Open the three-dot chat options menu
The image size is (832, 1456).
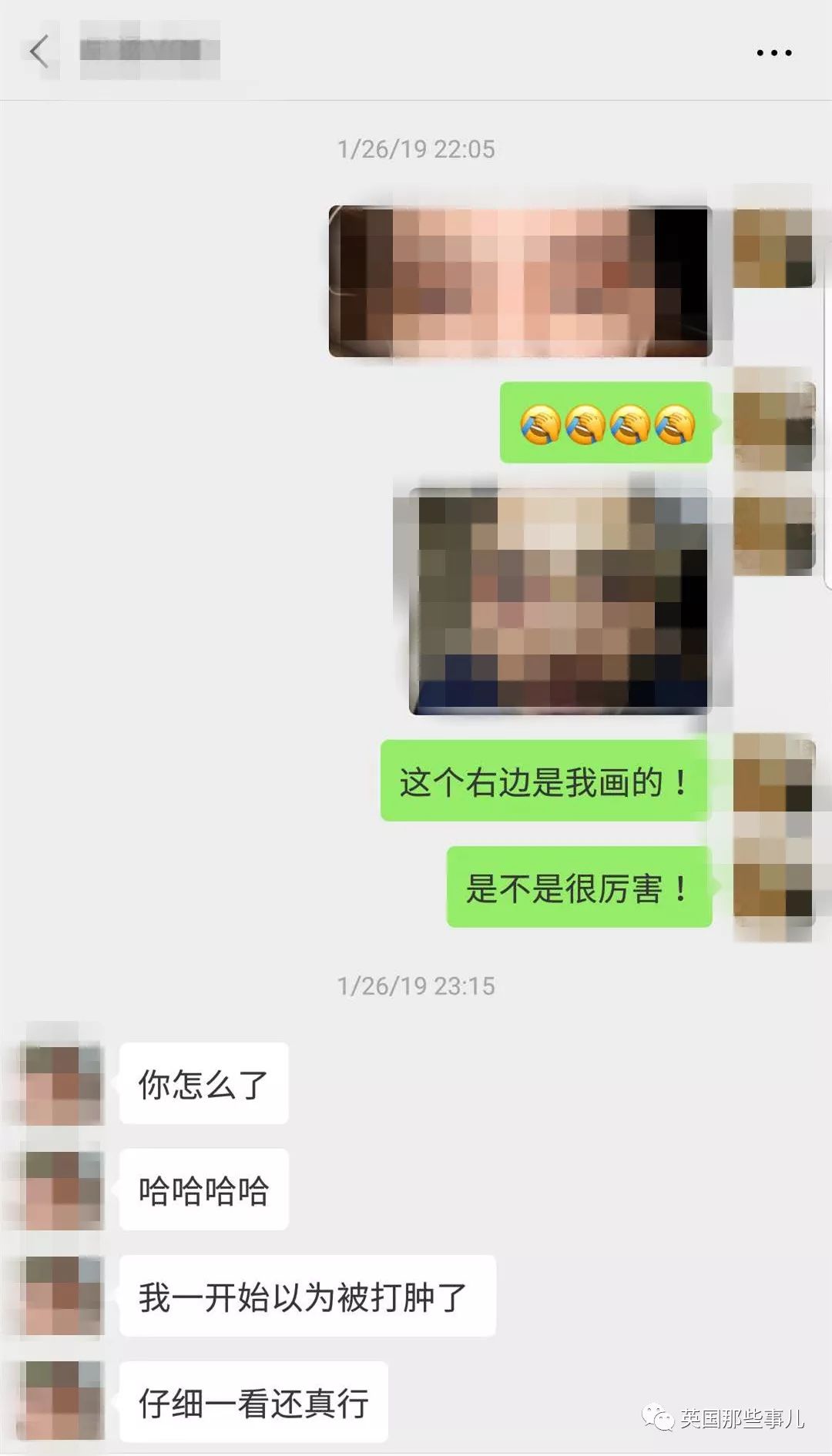coord(773,53)
